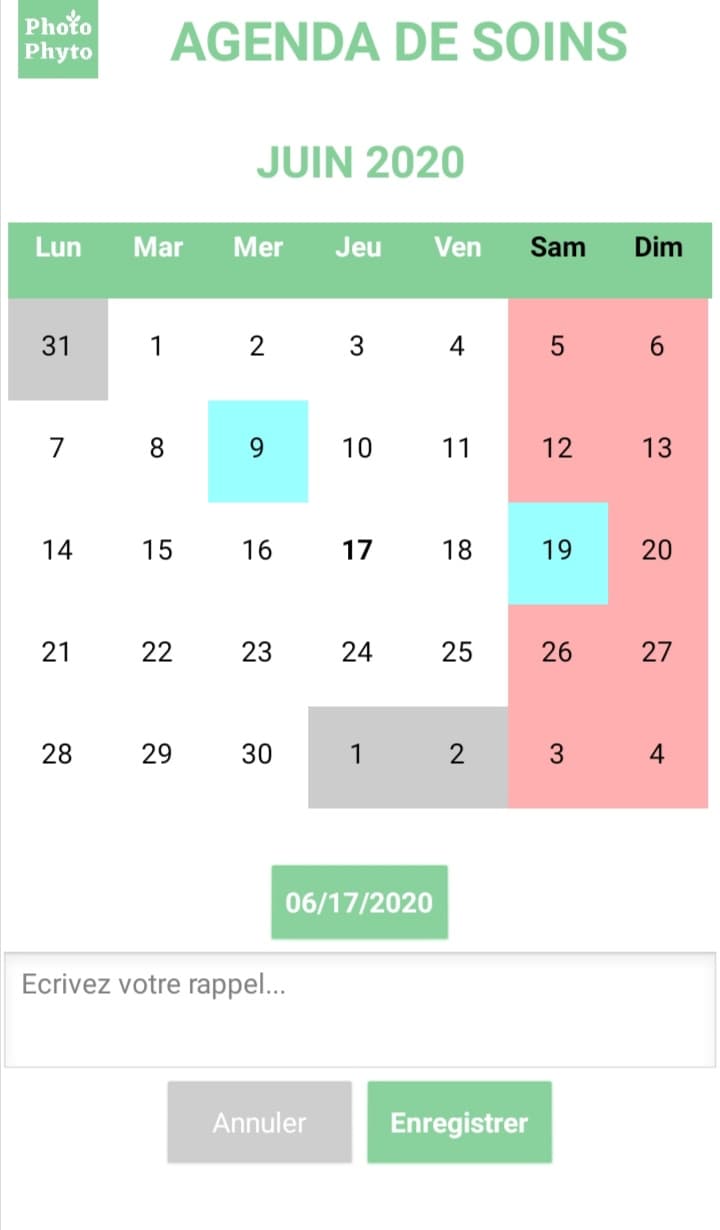Focus the Ecrivez votre rappel text field
Viewport: 720px width, 1230px height.
[x=360, y=1009]
